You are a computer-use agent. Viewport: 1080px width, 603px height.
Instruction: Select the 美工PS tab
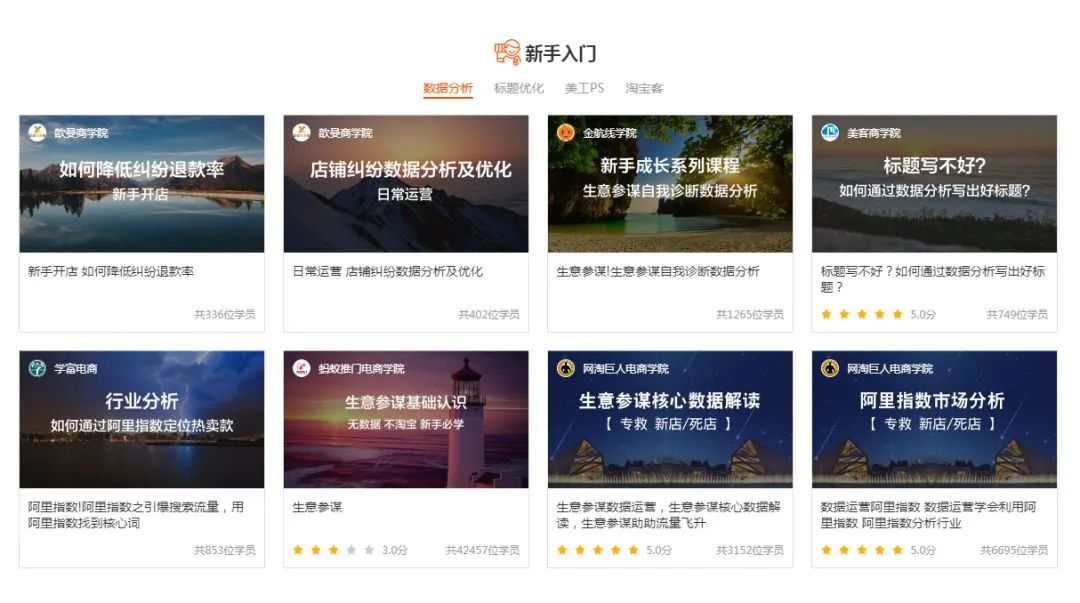(x=584, y=88)
